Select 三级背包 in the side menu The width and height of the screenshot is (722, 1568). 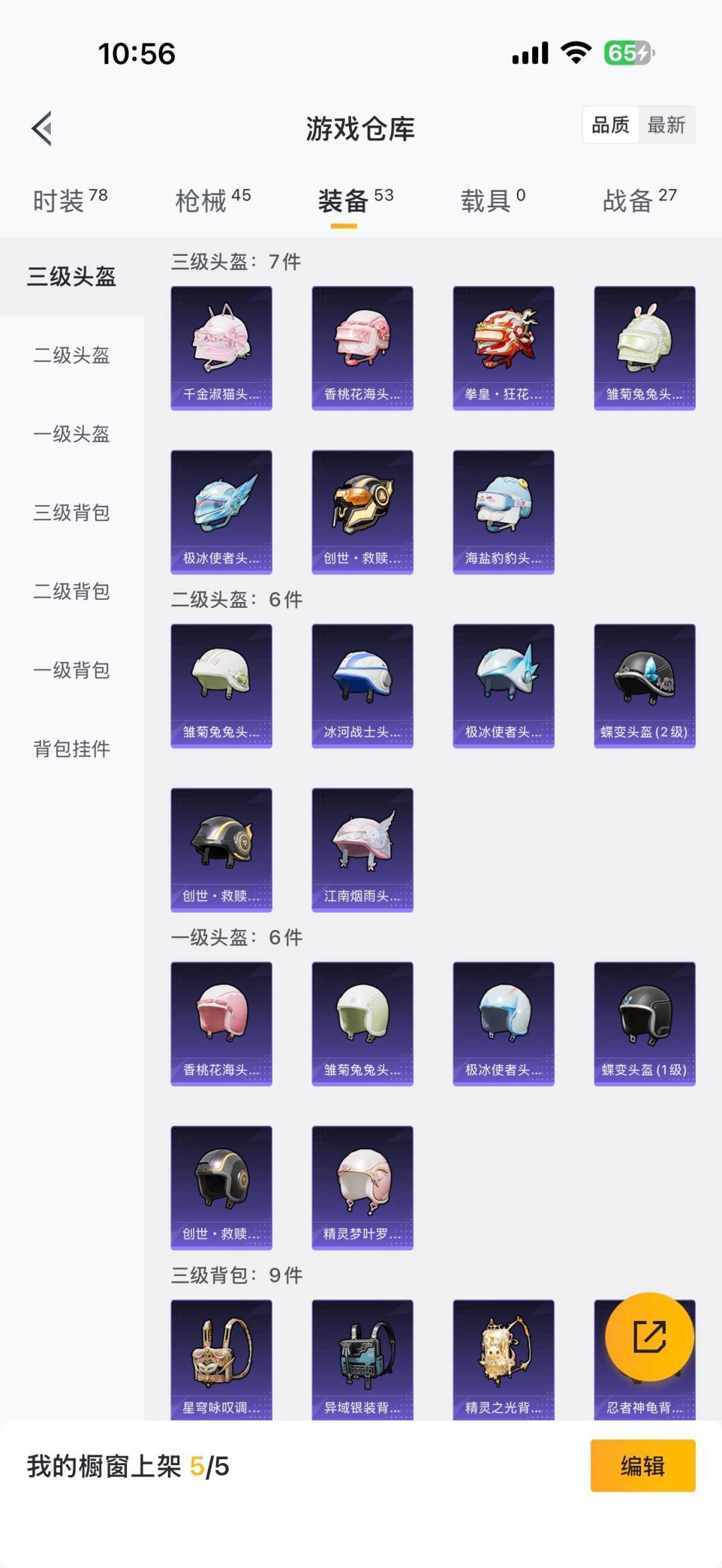tap(72, 512)
